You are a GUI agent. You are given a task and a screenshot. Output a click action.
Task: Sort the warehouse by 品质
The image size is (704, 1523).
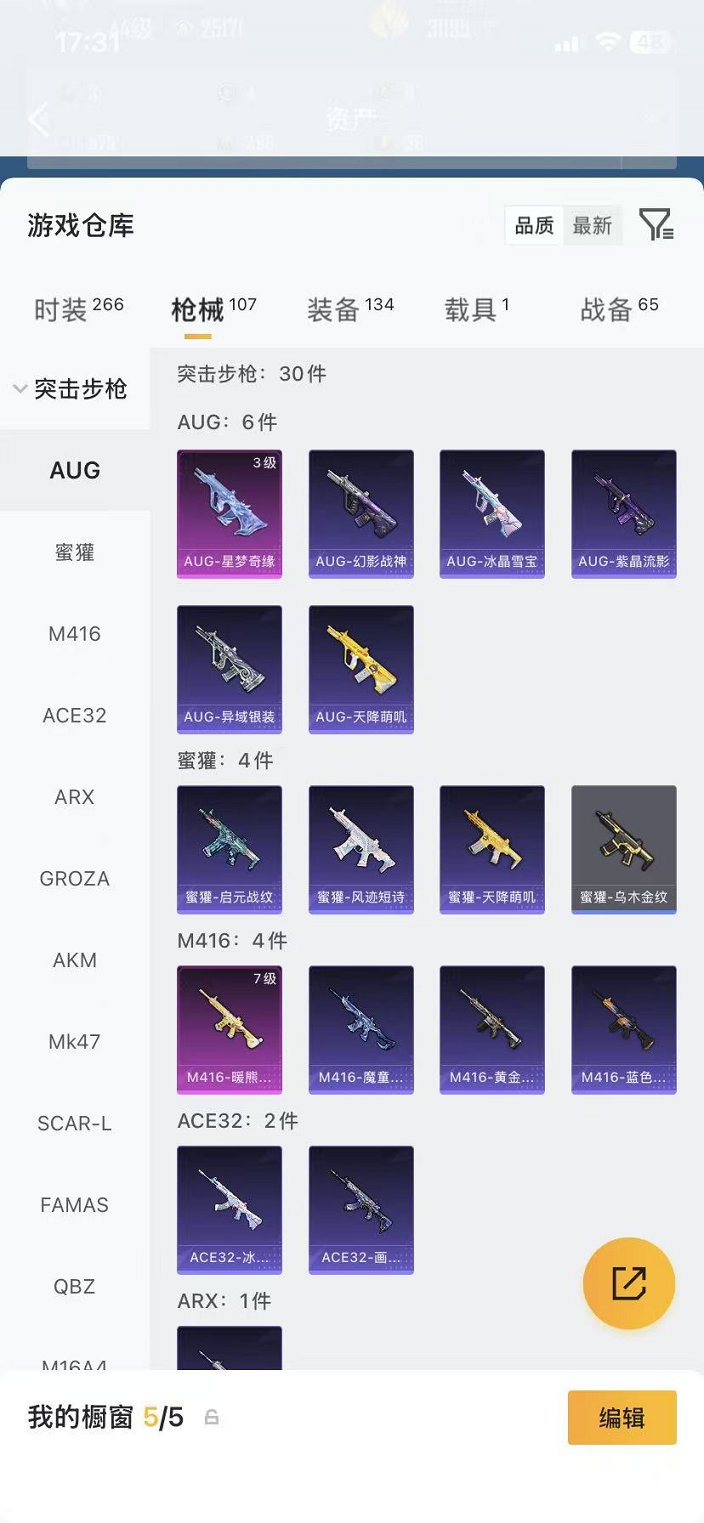point(535,226)
